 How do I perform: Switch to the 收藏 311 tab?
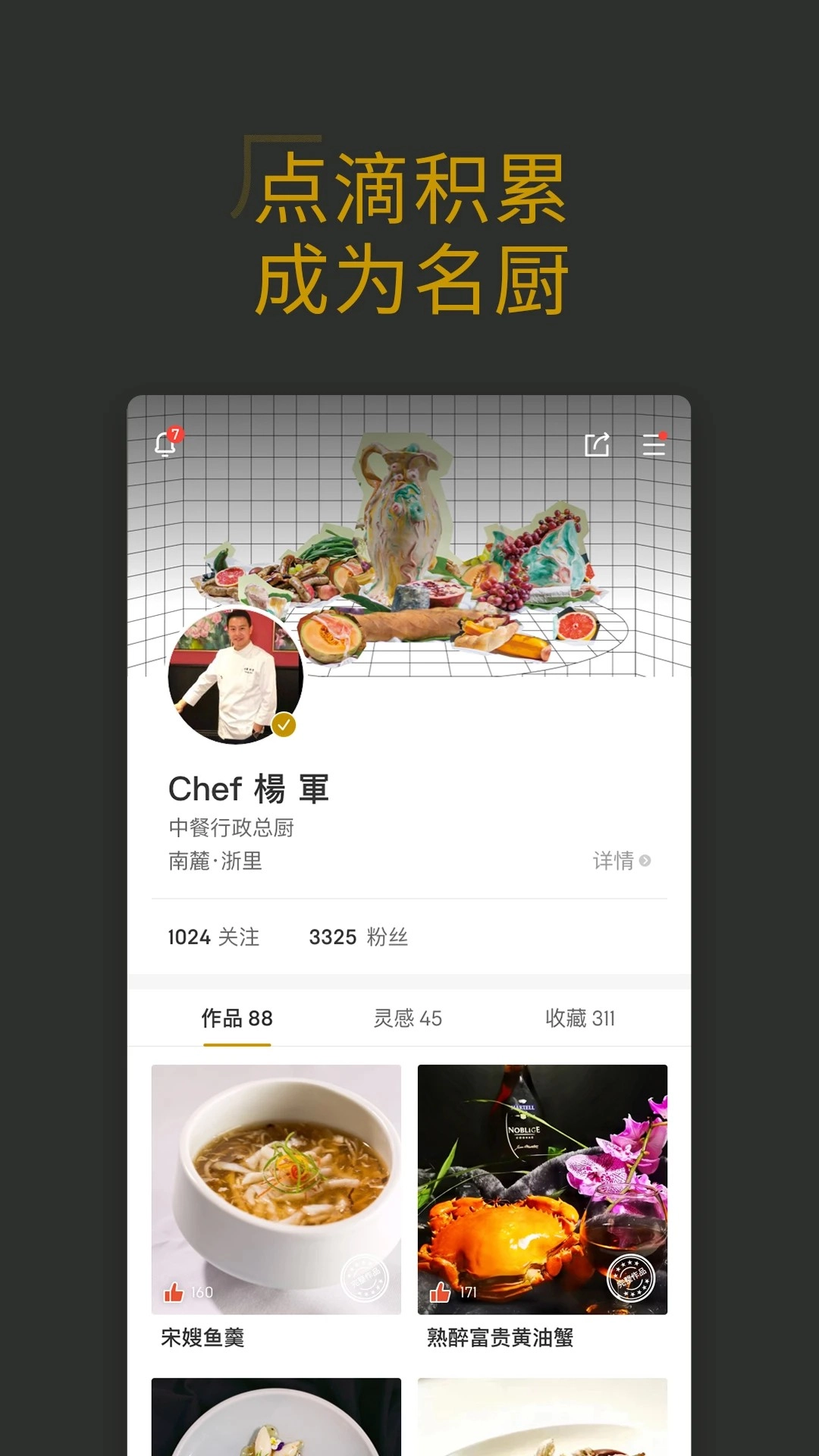[581, 1020]
